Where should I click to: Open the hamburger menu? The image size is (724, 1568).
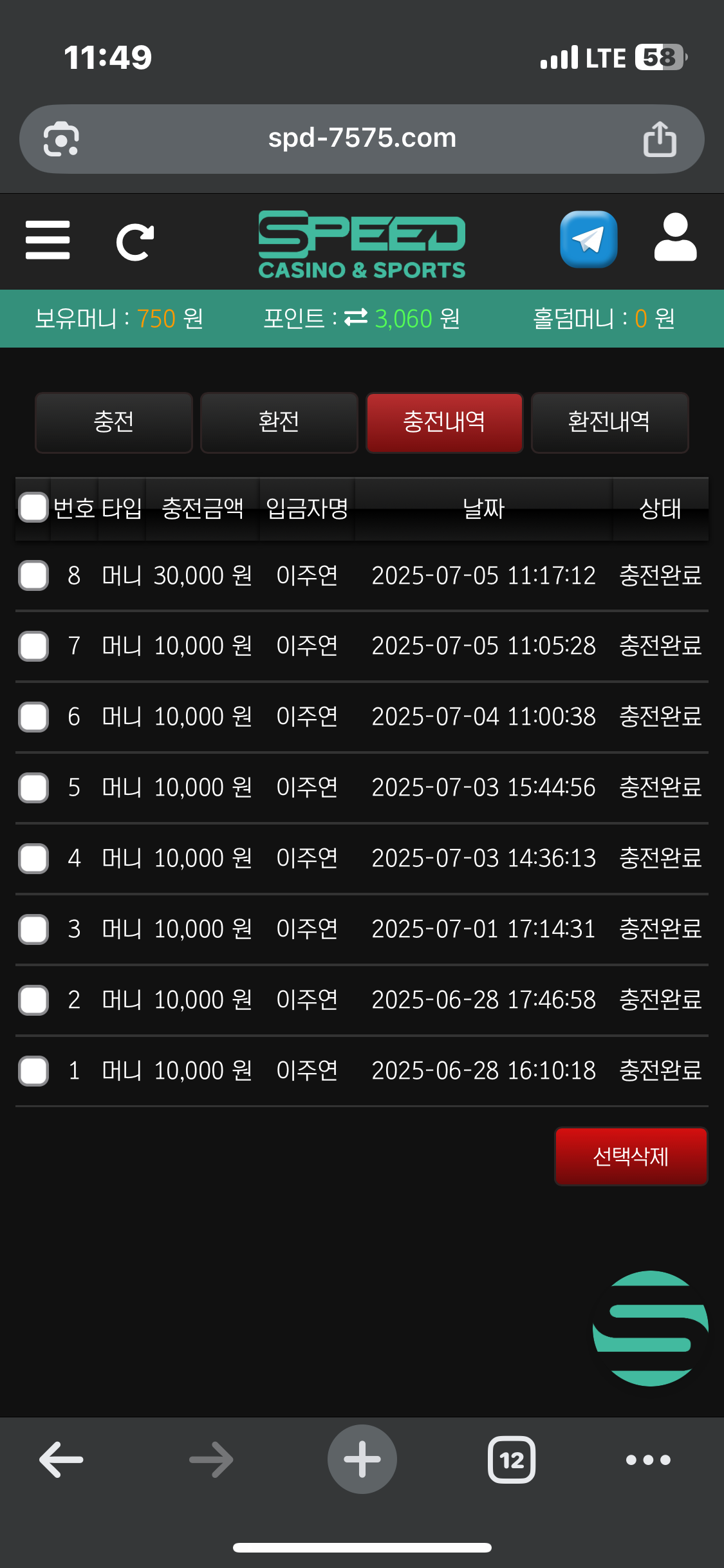[x=48, y=240]
